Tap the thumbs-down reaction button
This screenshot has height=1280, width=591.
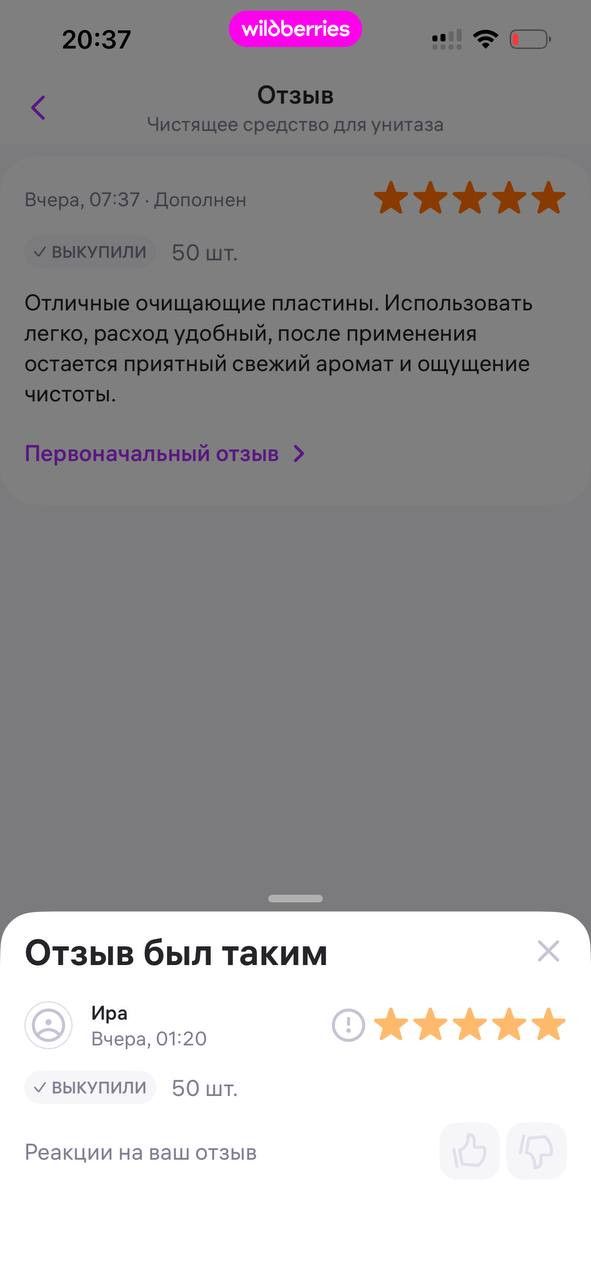click(x=537, y=1151)
